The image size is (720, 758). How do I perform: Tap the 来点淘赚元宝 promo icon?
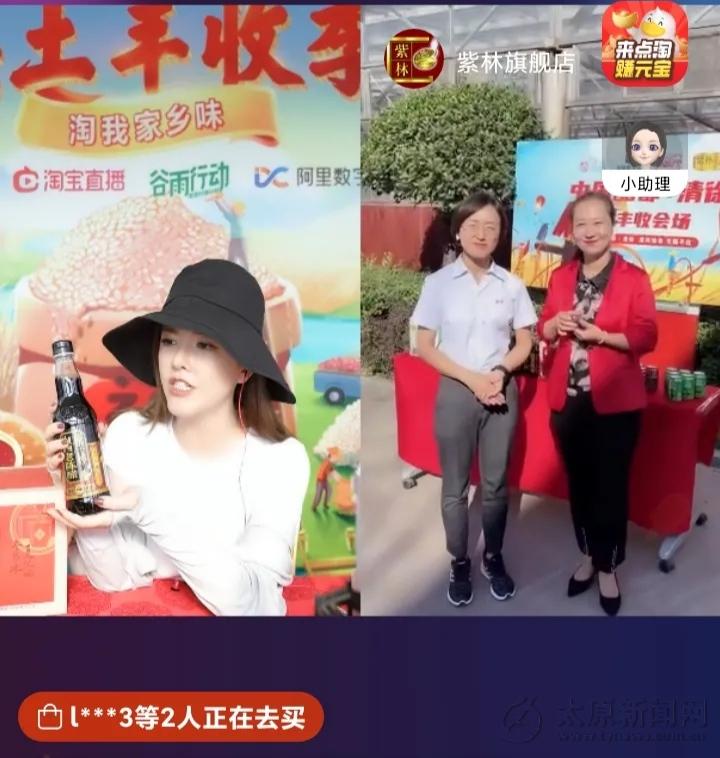pyautogui.click(x=644, y=44)
